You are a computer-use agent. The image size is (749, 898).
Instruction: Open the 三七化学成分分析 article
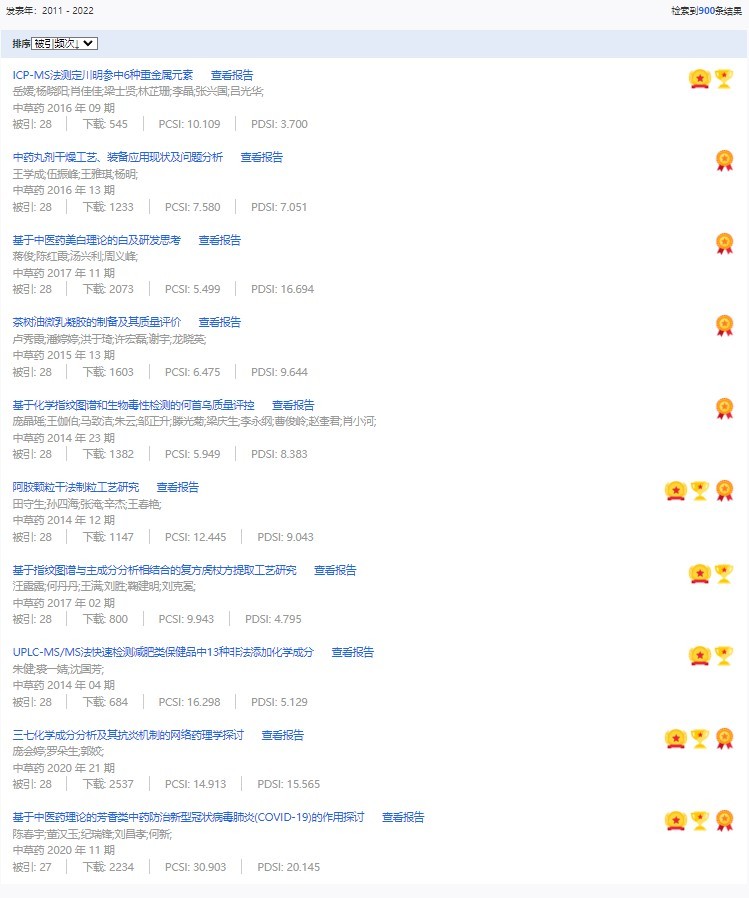(x=128, y=735)
